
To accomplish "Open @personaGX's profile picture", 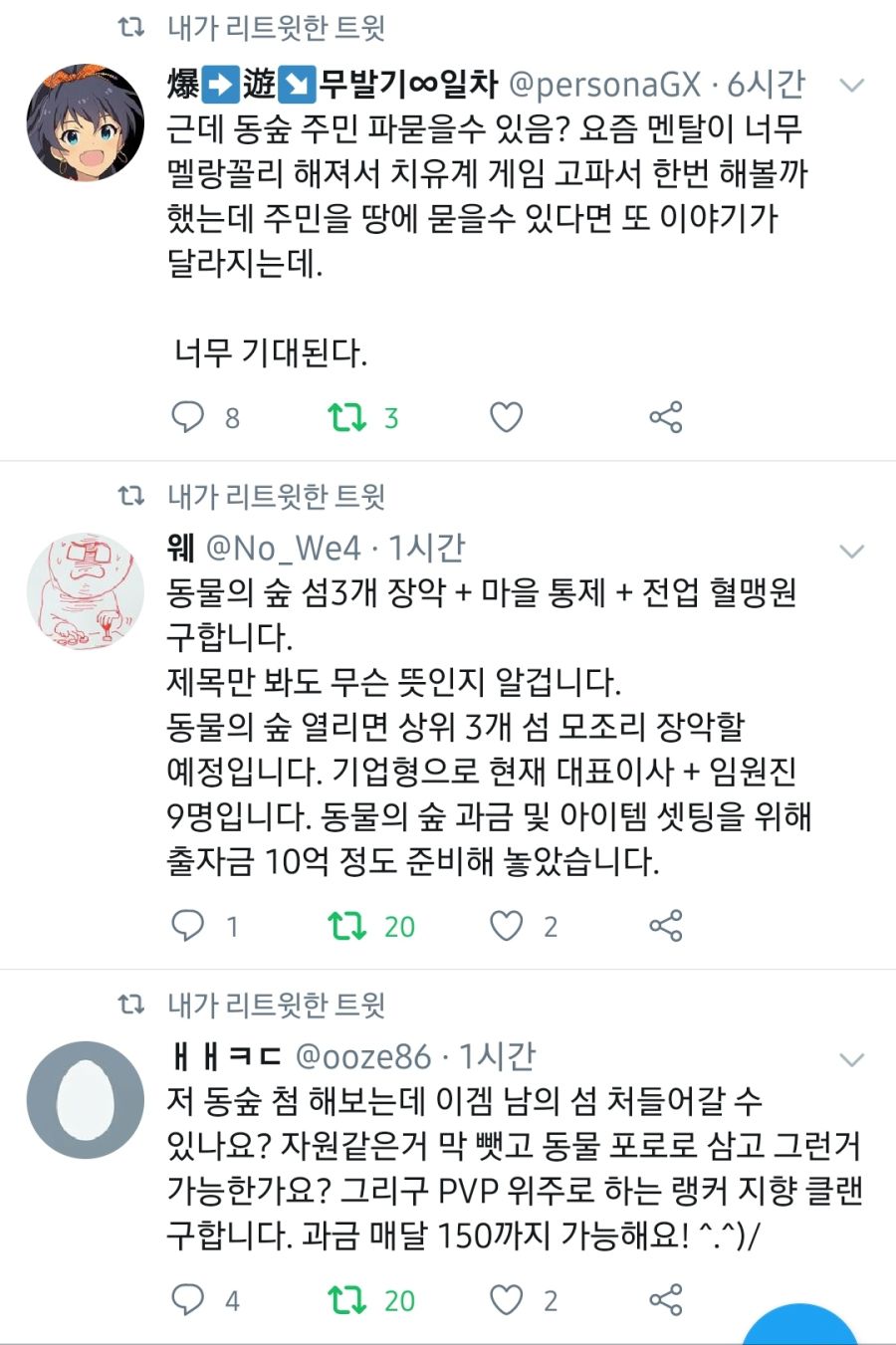I will point(86,123).
